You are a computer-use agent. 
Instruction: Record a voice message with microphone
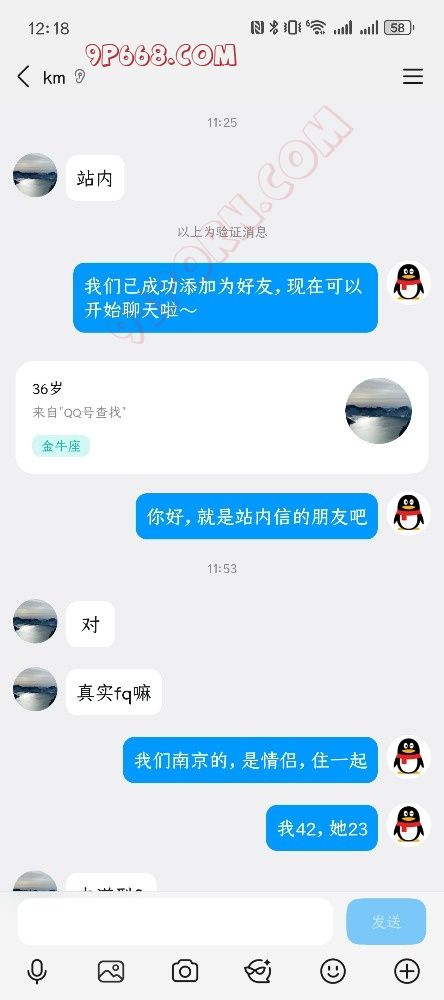click(37, 971)
